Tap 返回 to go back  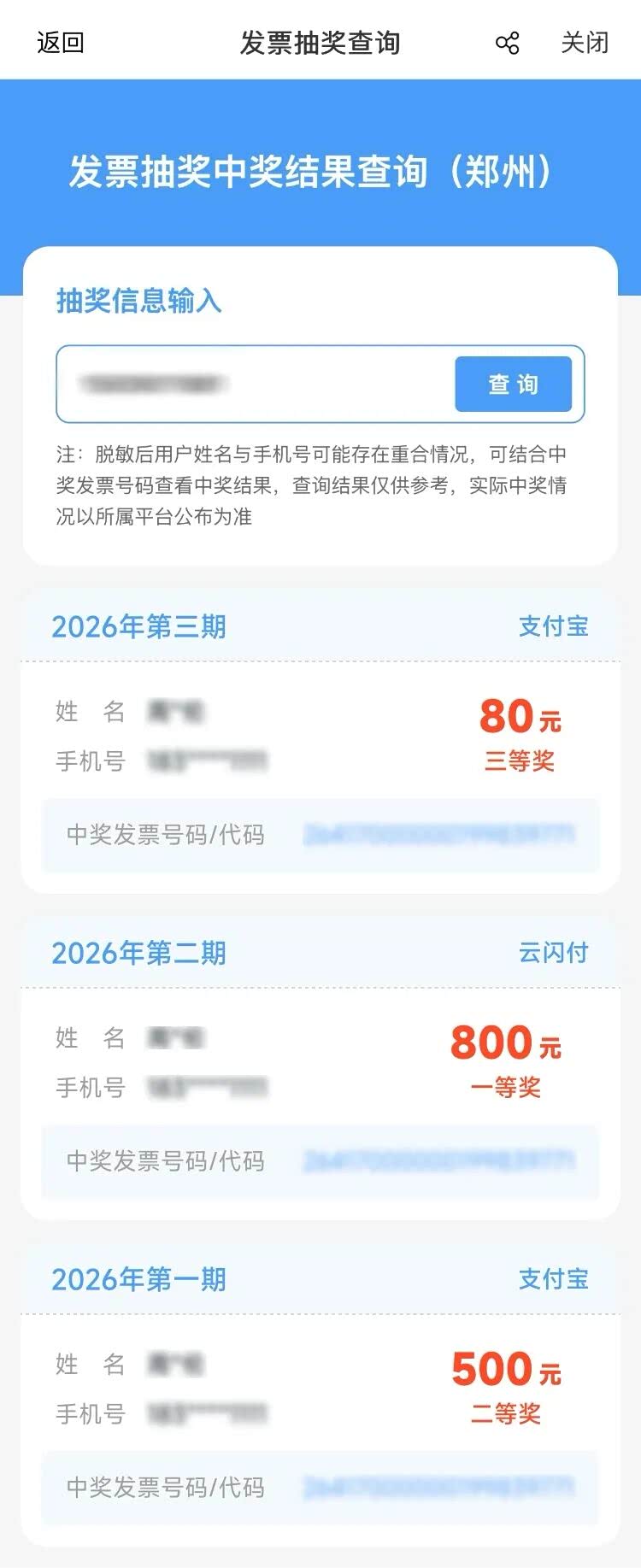[60, 42]
